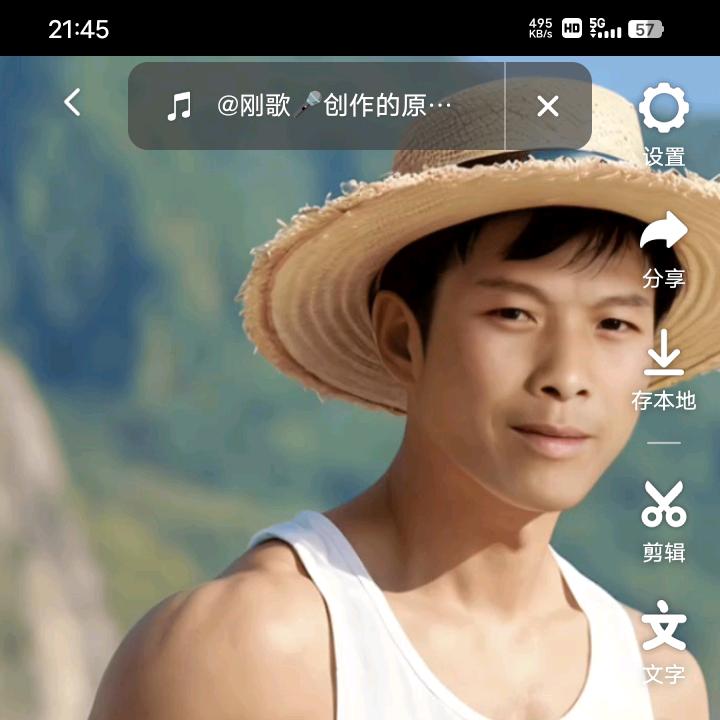Remove the selected music with X
Viewport: 720px width, 720px height.
[548, 106]
